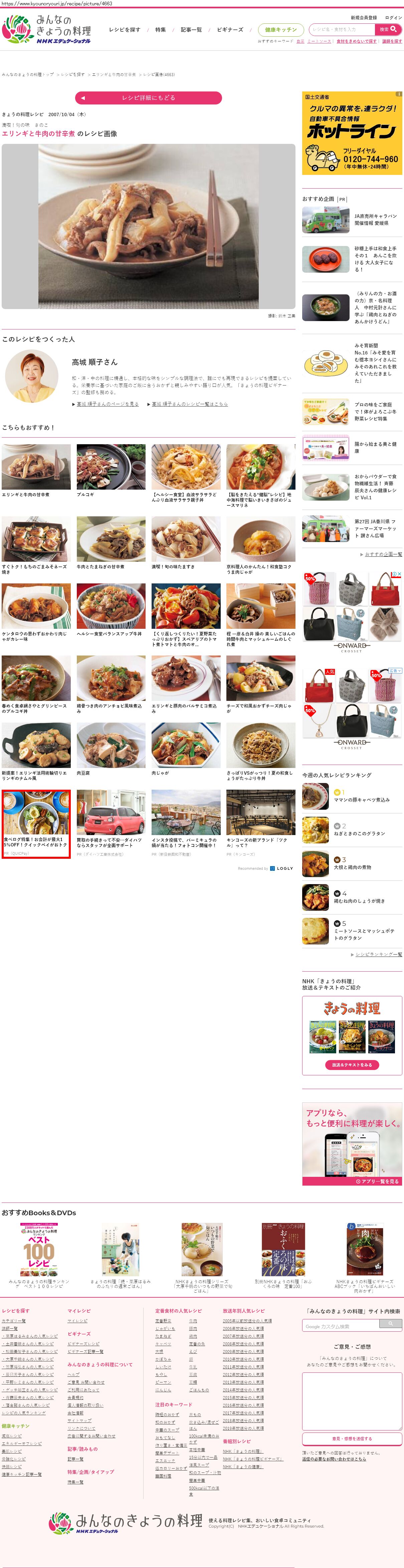This screenshot has width=404, height=1568.
Task: Open the 記事一覧 navigation item
Action: tap(191, 30)
